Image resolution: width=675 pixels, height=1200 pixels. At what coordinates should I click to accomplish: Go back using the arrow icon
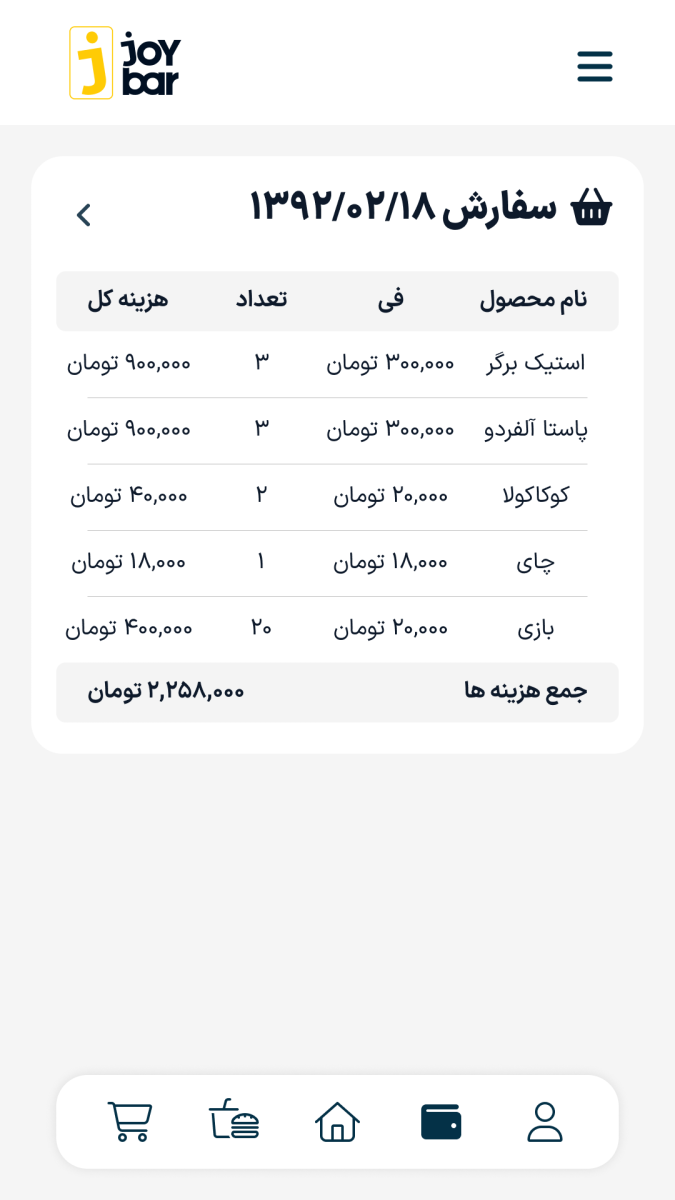(84, 215)
